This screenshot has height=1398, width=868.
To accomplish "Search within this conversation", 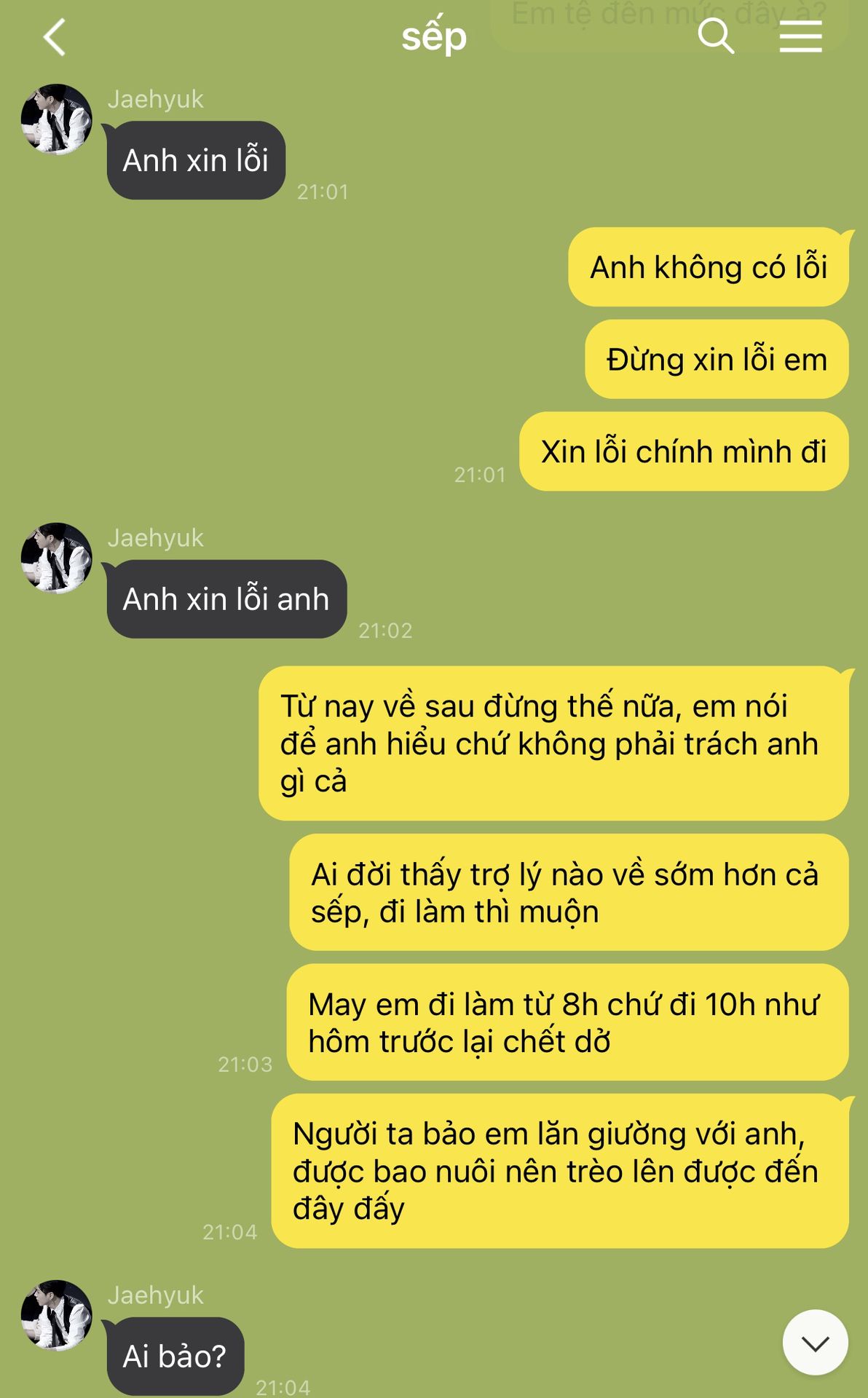I will pos(715,36).
